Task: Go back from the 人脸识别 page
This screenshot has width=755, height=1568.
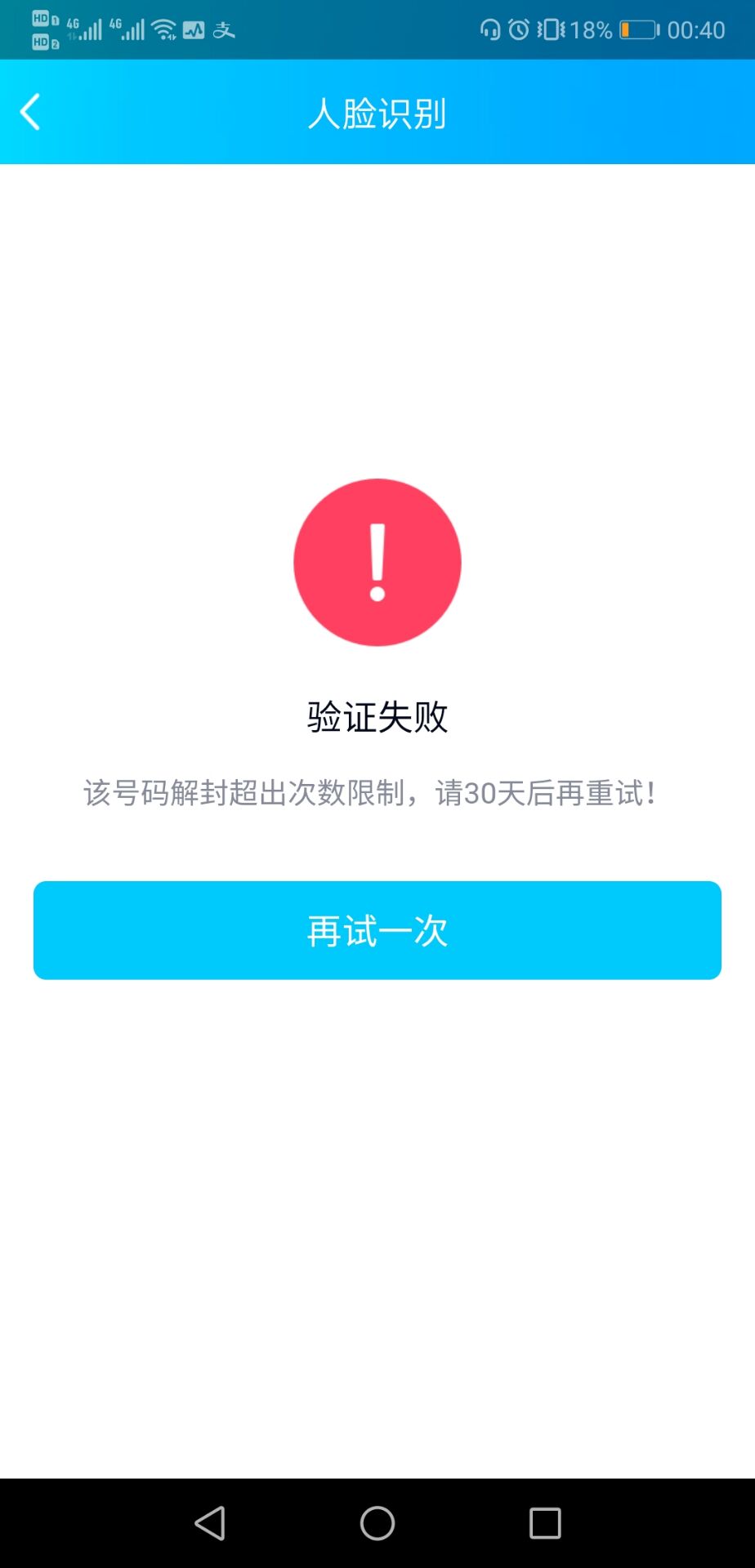Action: coord(30,112)
